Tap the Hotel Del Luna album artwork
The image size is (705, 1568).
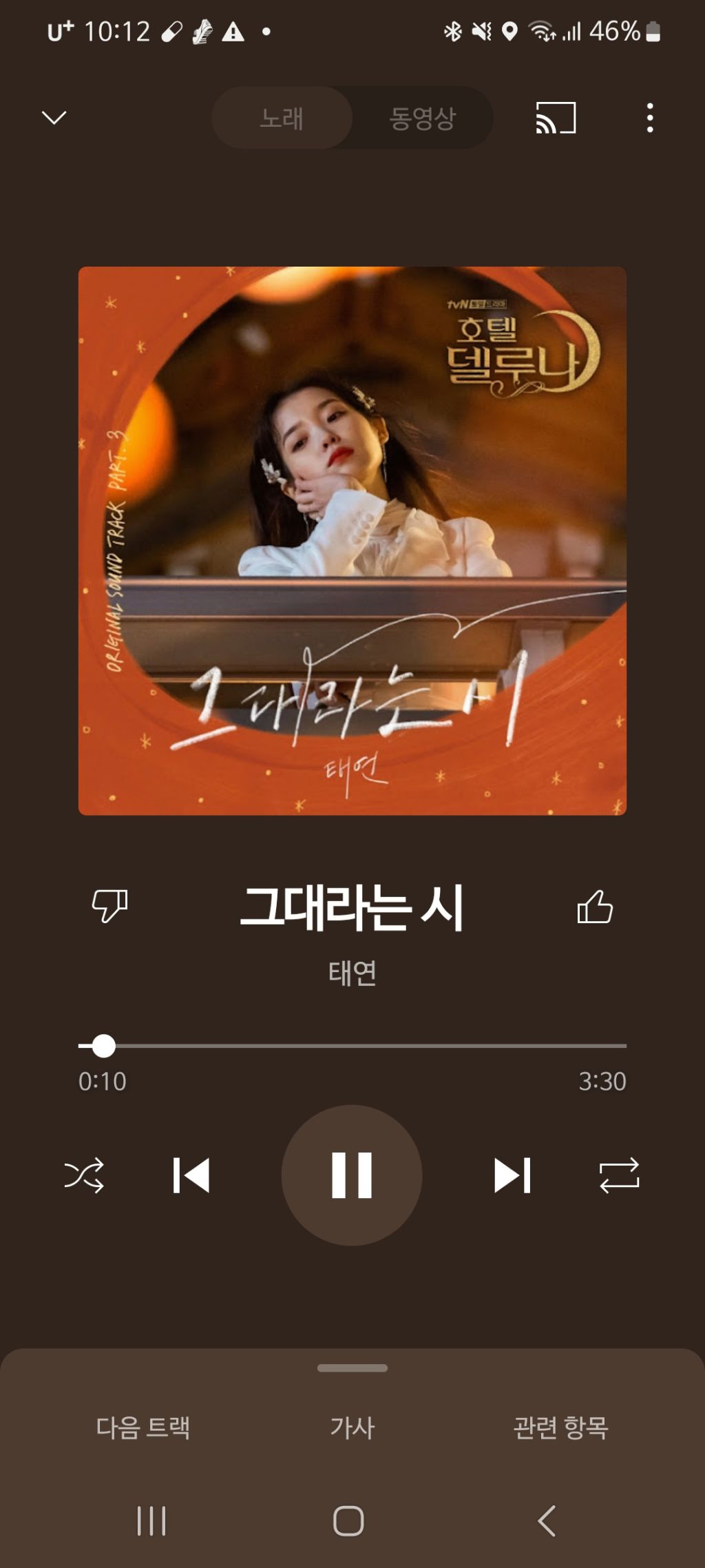pyautogui.click(x=352, y=541)
